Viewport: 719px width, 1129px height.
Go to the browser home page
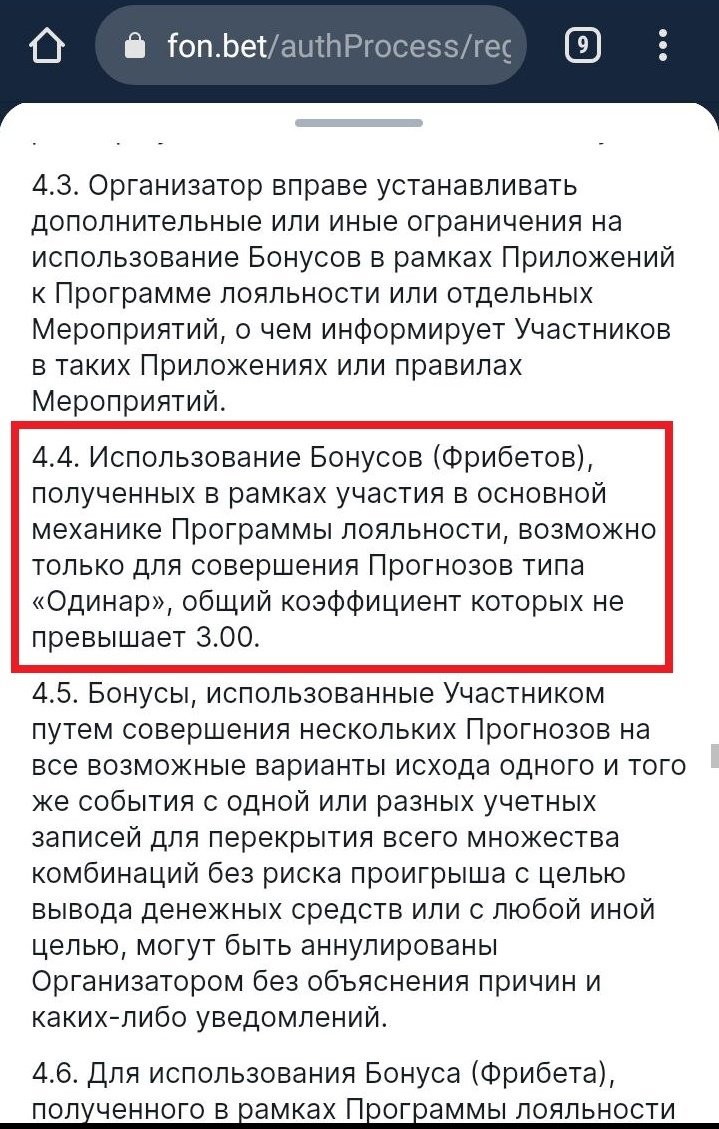pyautogui.click(x=47, y=47)
